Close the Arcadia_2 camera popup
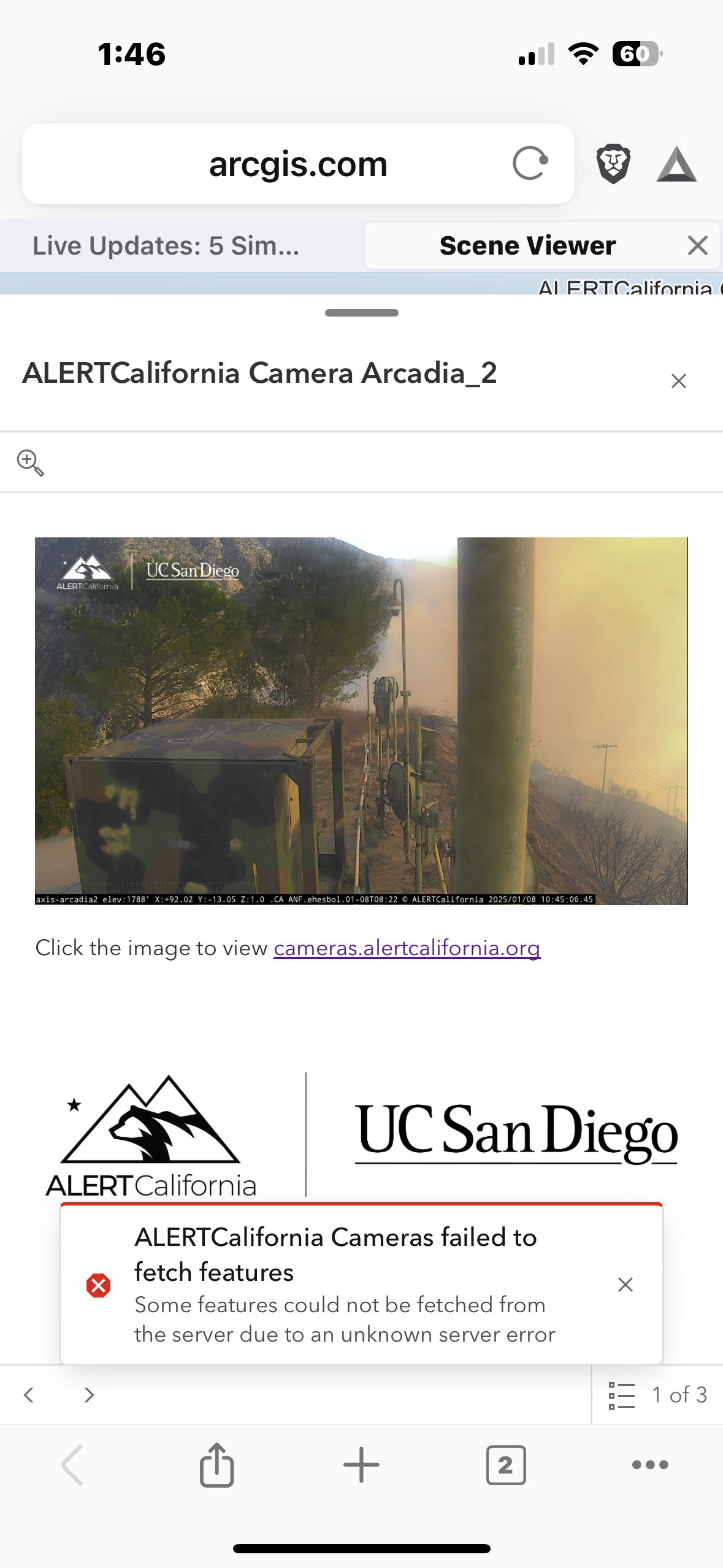 pos(678,381)
